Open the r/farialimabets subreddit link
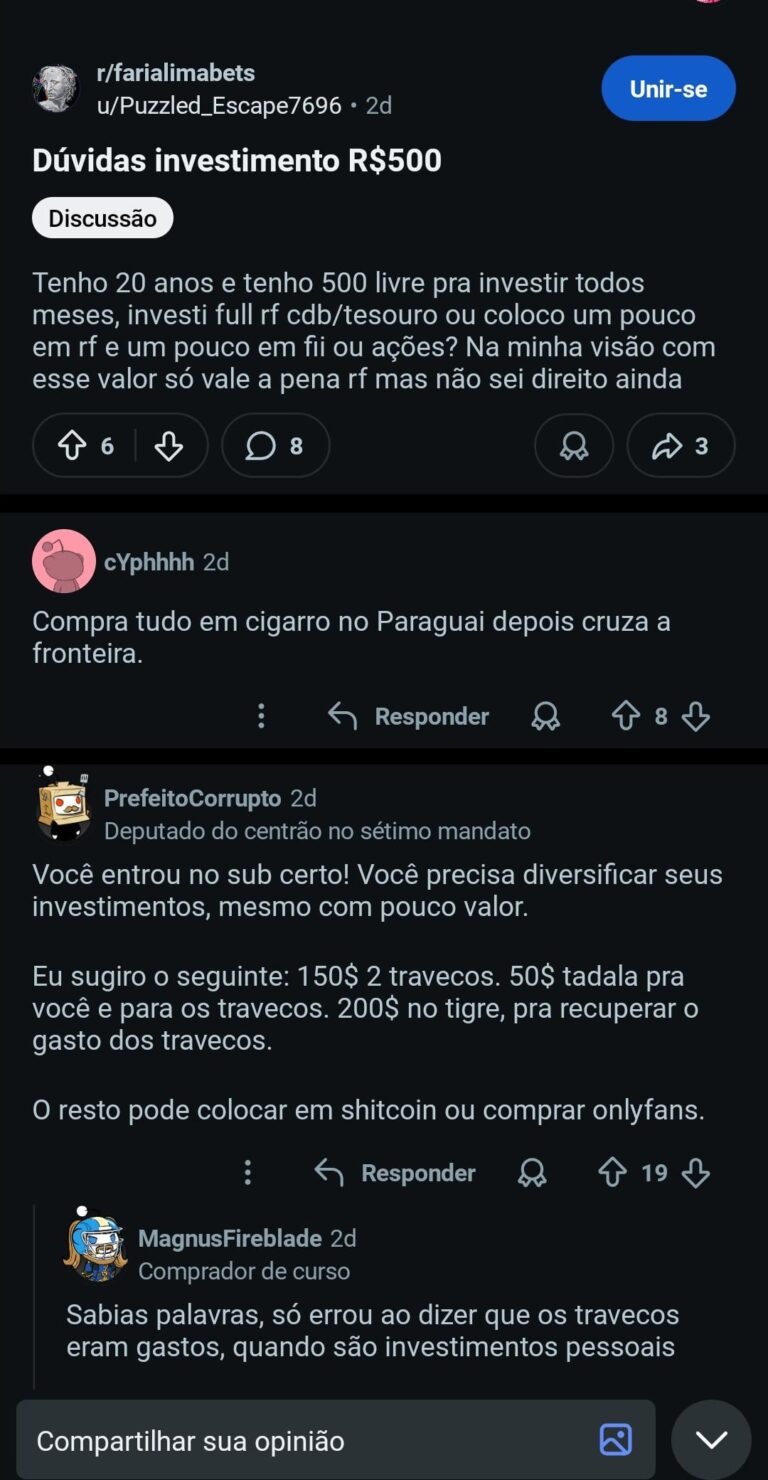The height and width of the screenshot is (1480, 768). click(x=175, y=73)
